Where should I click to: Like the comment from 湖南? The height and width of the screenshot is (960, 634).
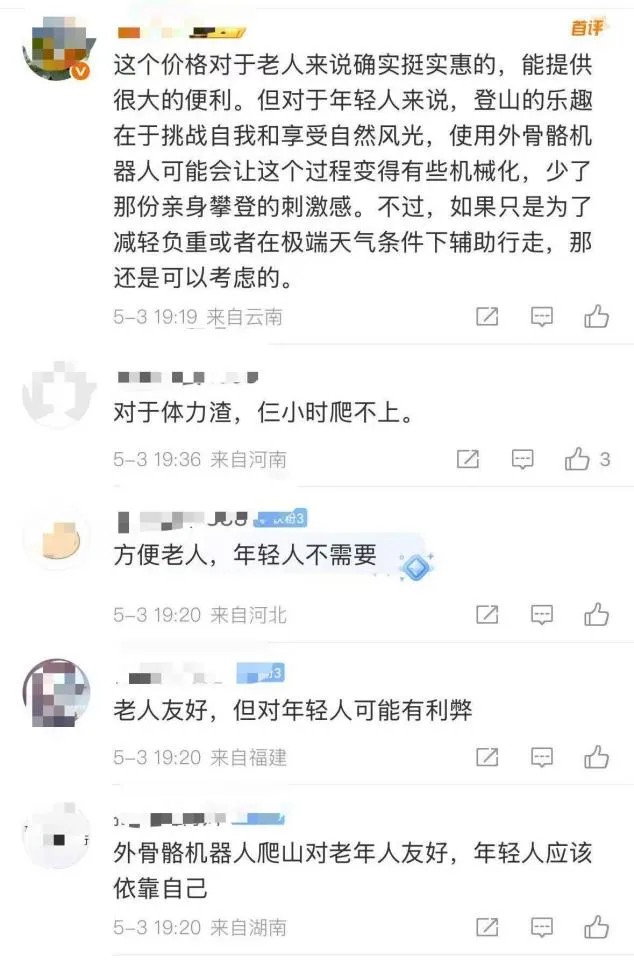coord(597,926)
